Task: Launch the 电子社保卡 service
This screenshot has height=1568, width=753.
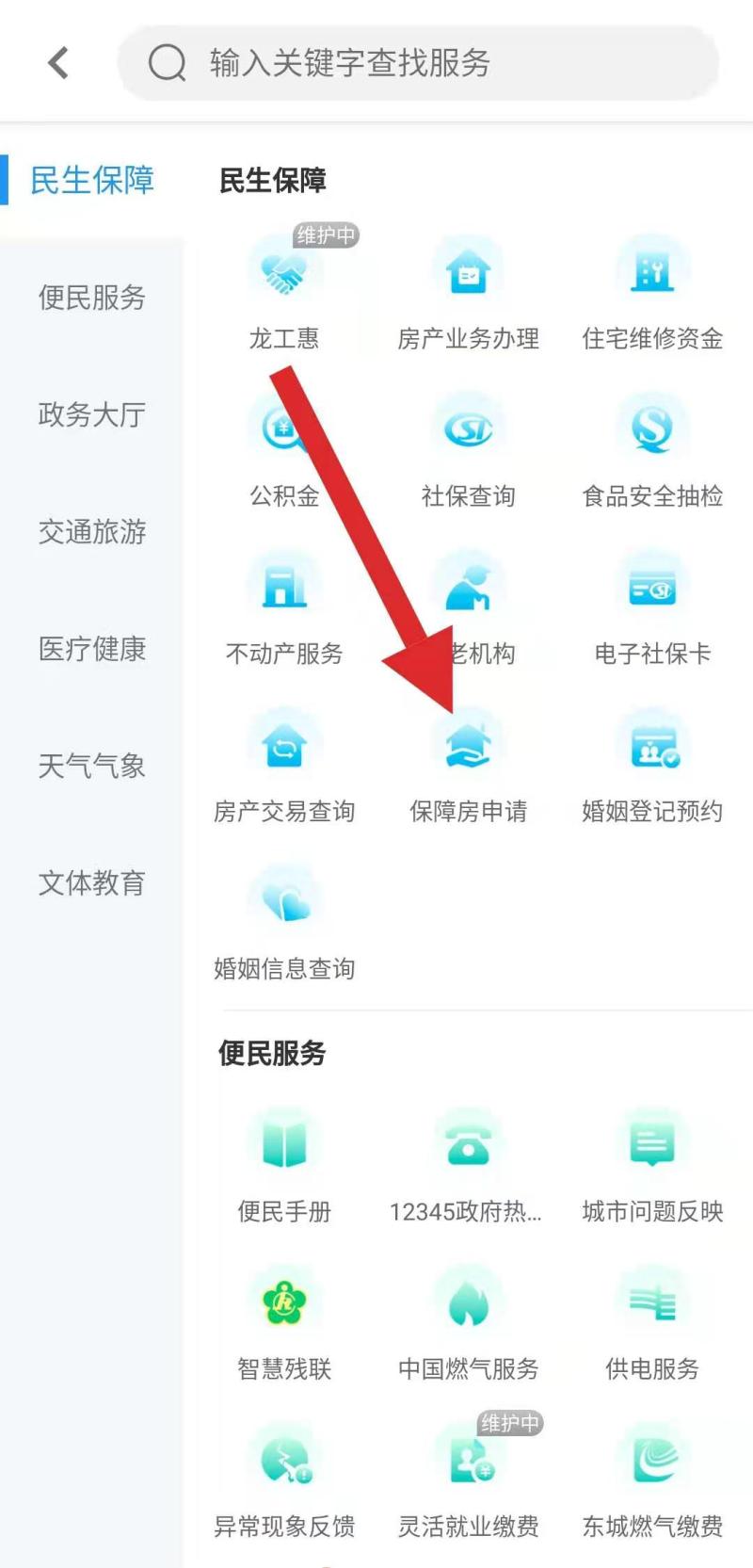Action: [652, 608]
